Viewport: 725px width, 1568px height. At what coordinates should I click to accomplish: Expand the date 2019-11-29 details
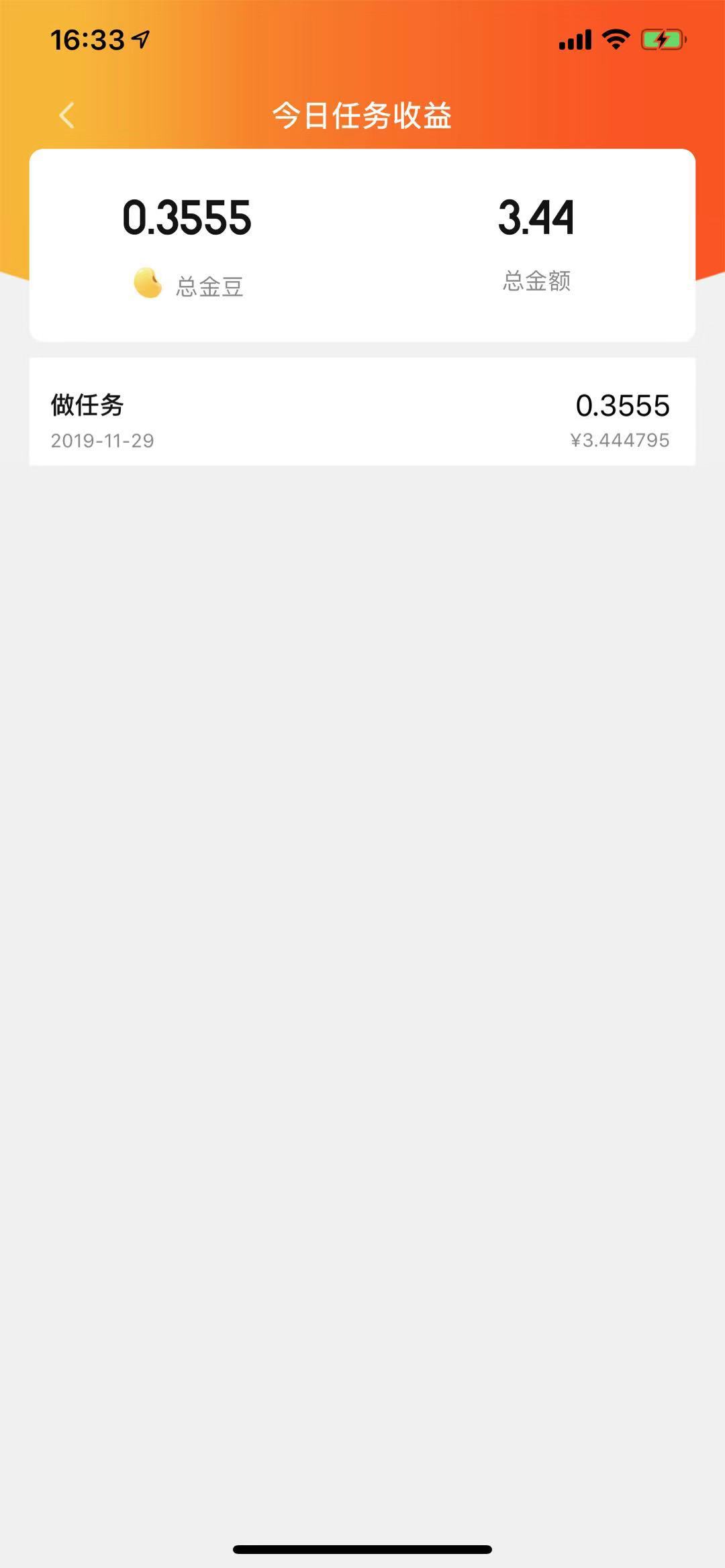tap(103, 440)
